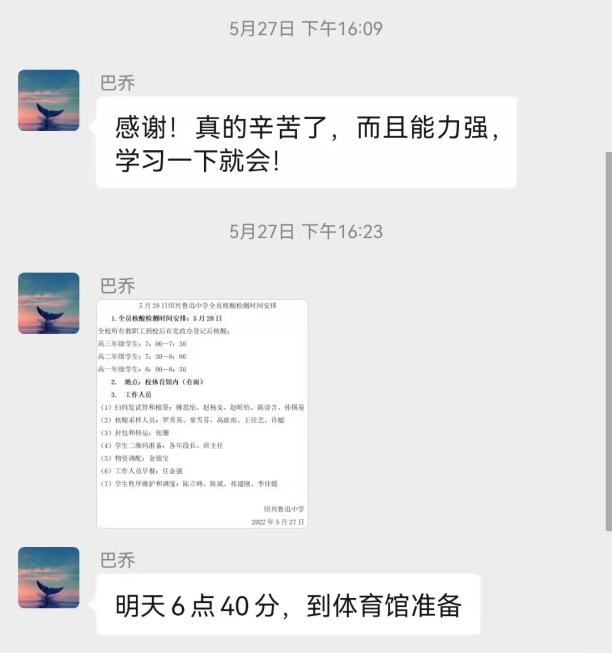Open the shared 核酸检测 schedule image

pos(202,413)
